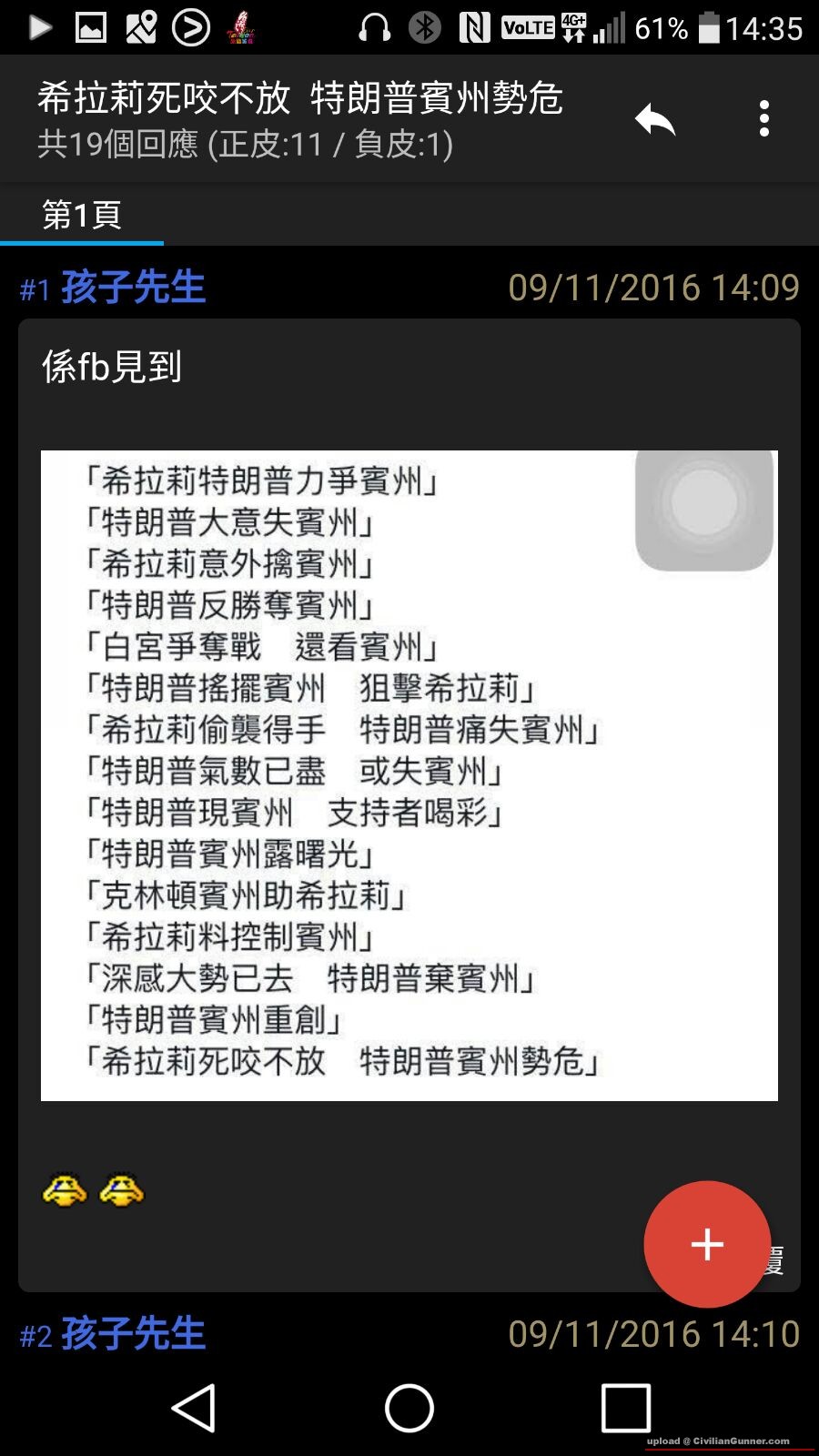Open 孩子先生's profile on post #2
Screen dimensions: 819x1456
133,1334
